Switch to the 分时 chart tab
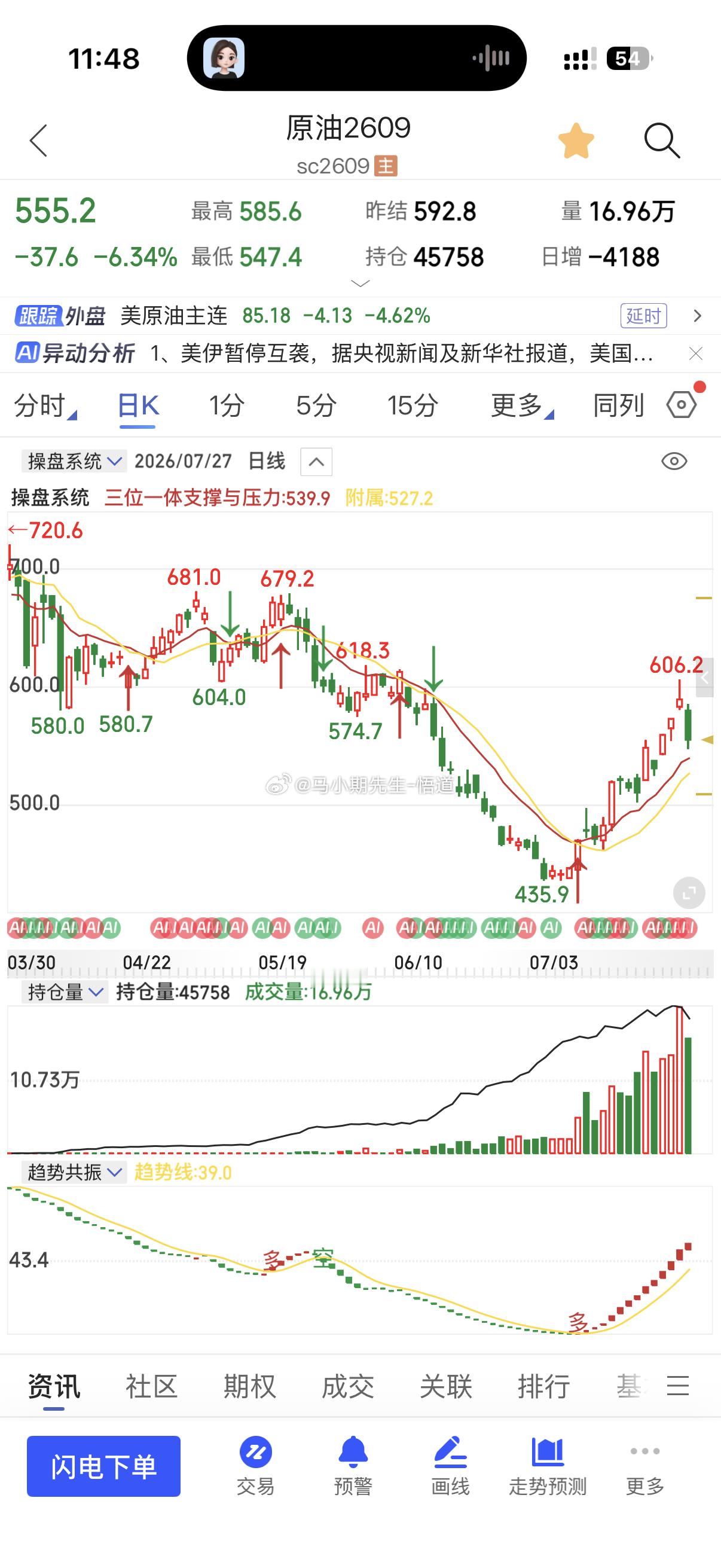Screen dimensions: 721x1568 tap(44, 405)
